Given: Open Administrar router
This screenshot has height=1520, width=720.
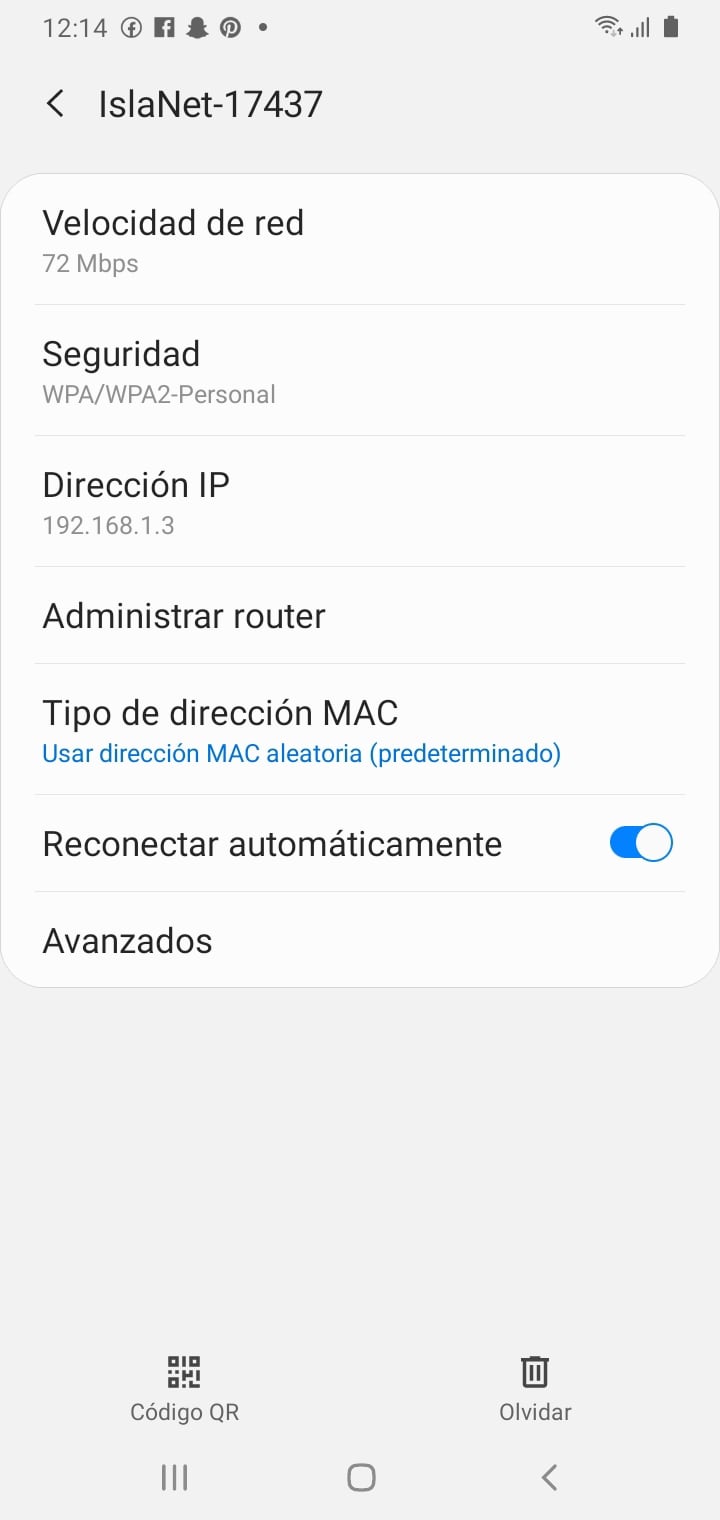Looking at the screenshot, I should click(360, 616).
